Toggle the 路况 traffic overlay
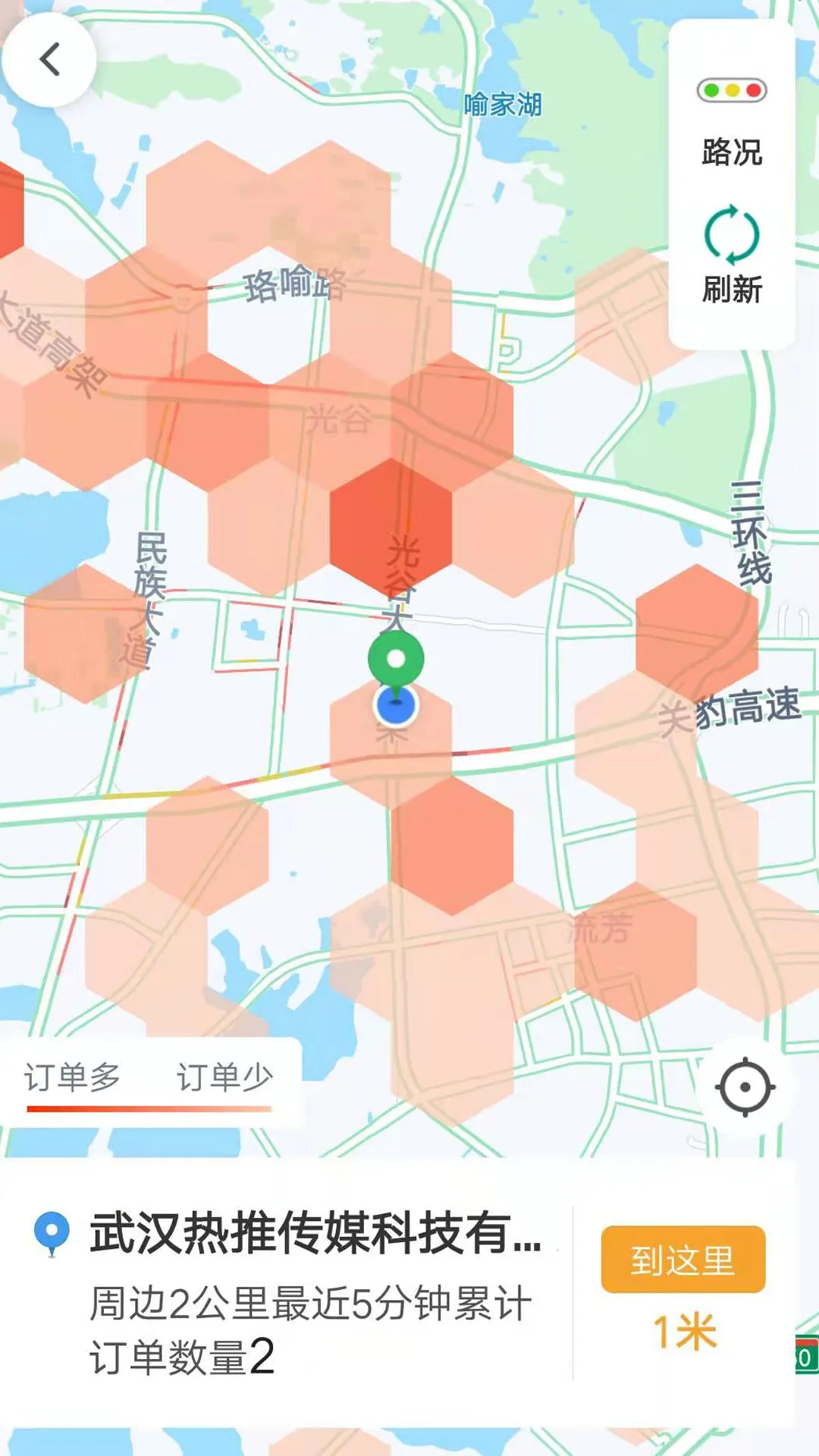The width and height of the screenshot is (819, 1456). (x=730, y=150)
